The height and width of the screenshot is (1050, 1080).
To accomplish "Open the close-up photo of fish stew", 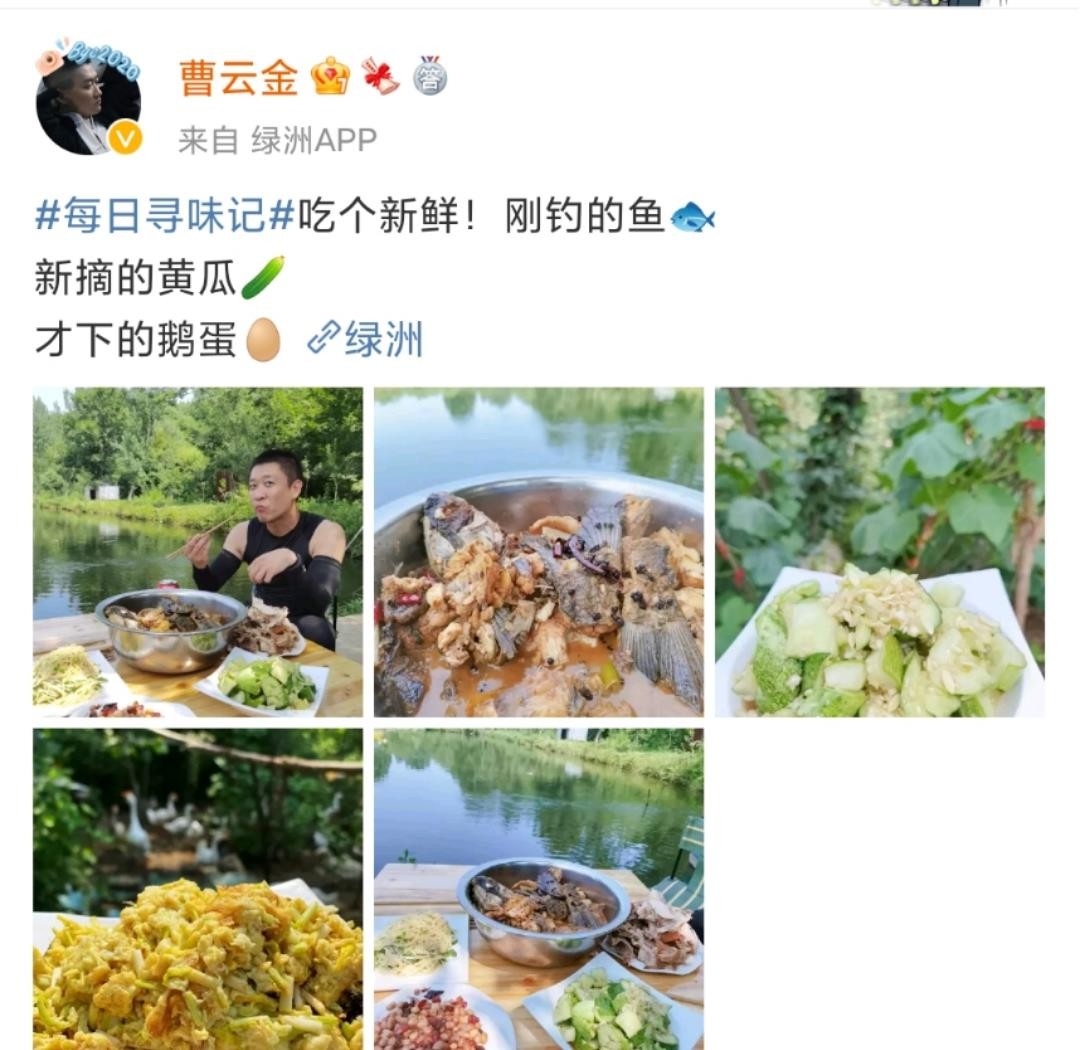I will click(538, 552).
